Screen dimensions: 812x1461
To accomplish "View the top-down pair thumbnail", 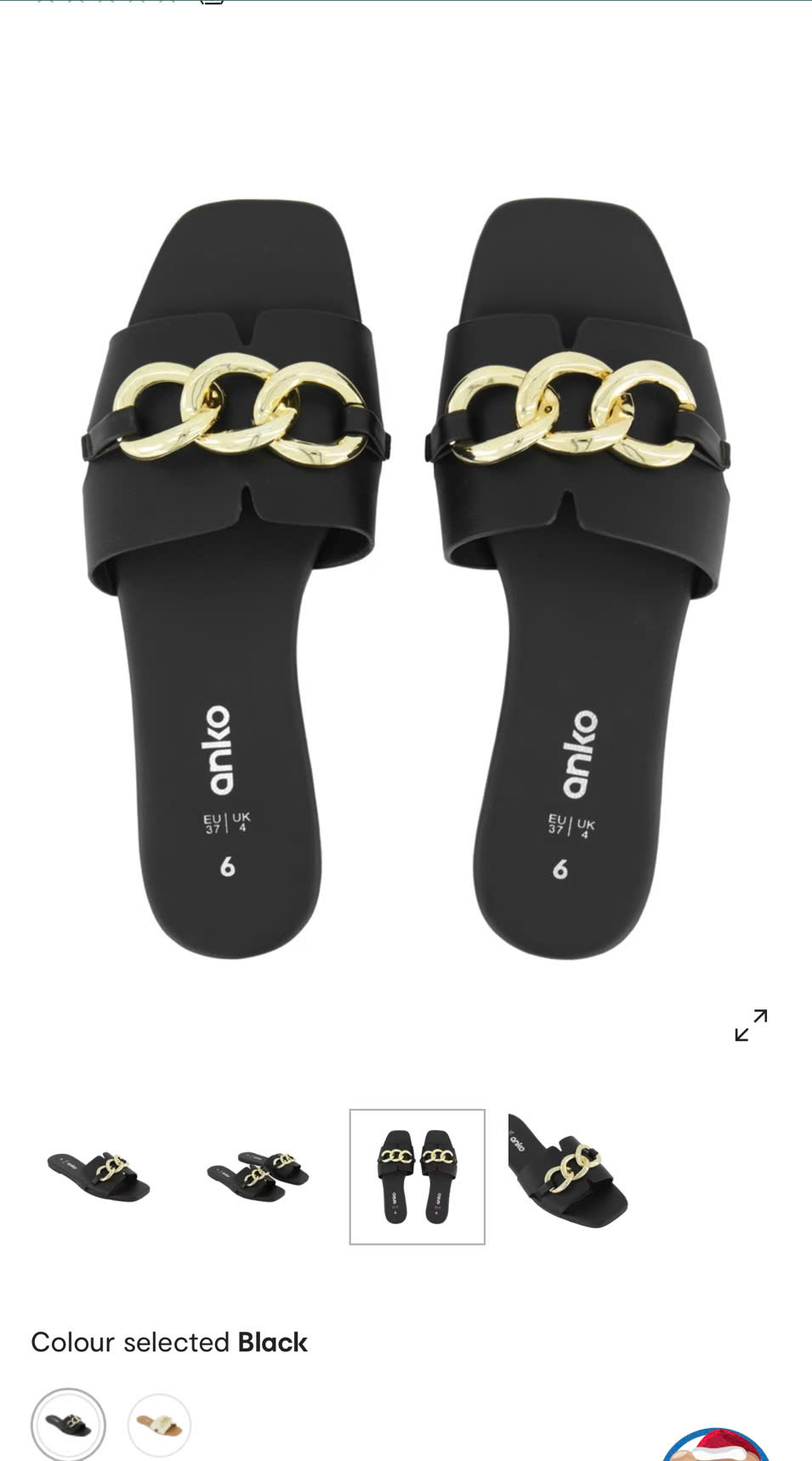I will 417,1177.
